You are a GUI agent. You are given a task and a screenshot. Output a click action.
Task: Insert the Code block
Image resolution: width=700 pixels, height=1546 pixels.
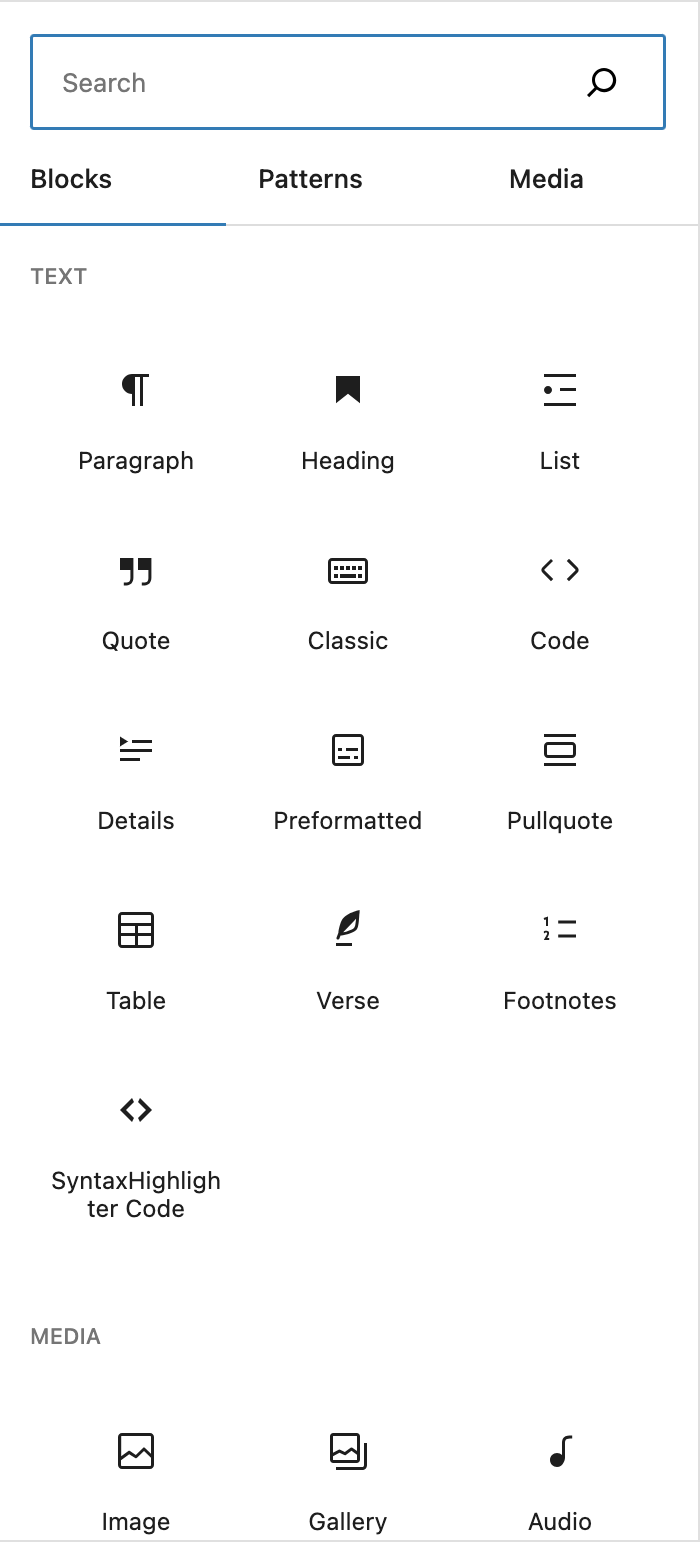(560, 600)
